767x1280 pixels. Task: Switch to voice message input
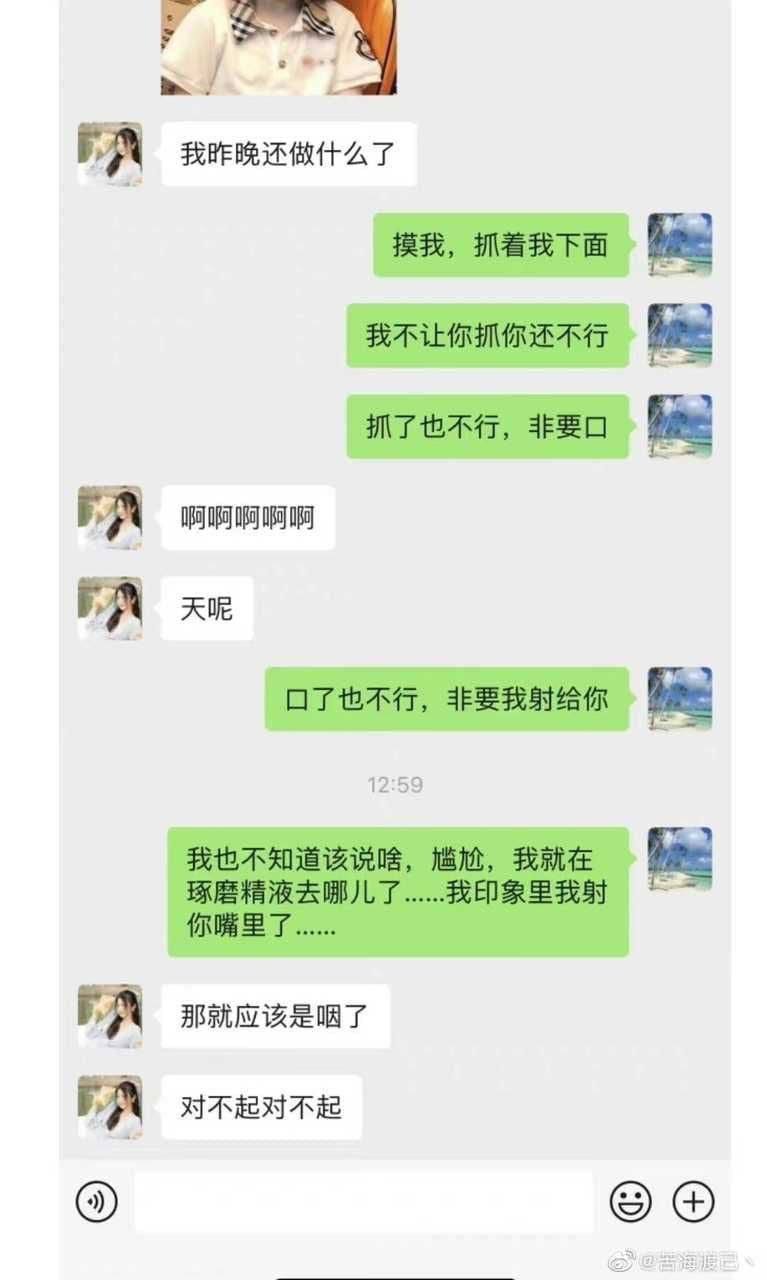pos(97,1201)
